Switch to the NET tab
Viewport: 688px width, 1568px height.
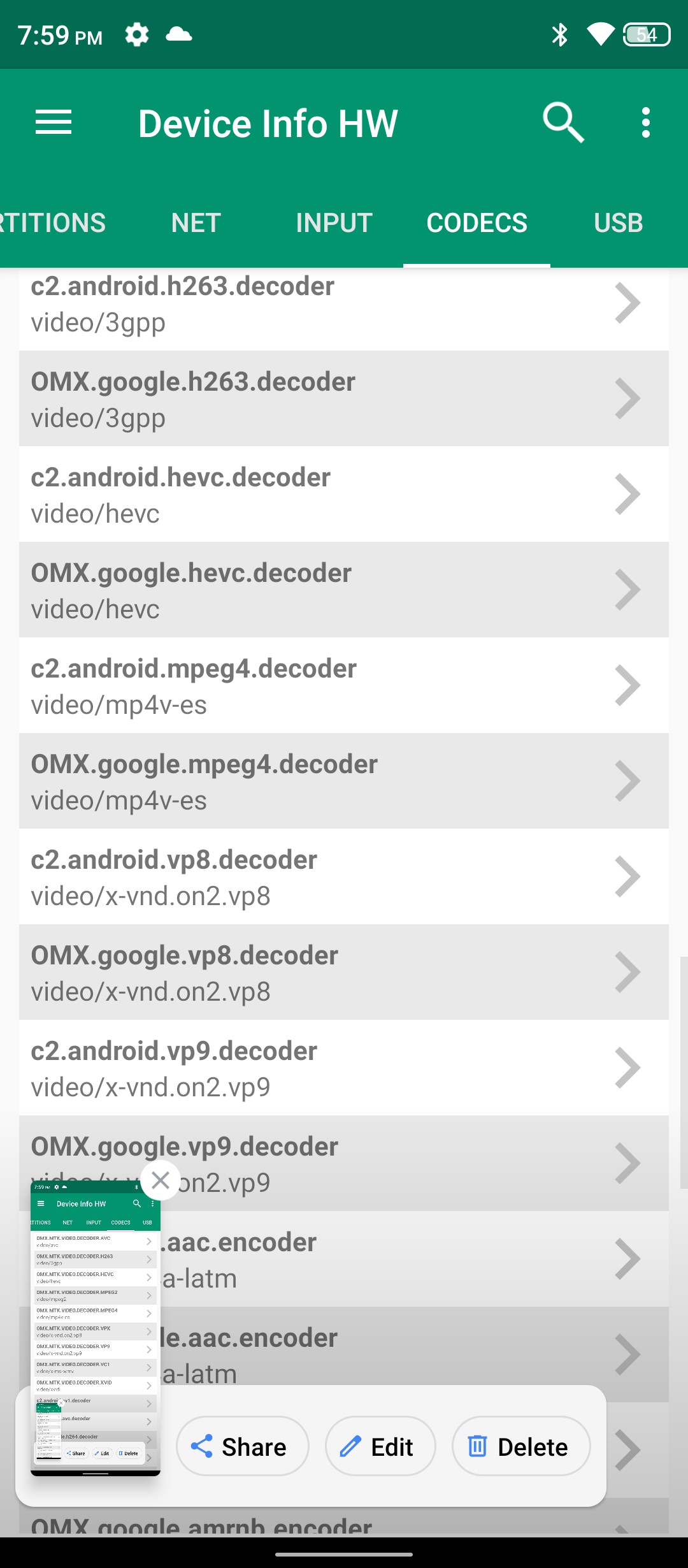tap(196, 223)
